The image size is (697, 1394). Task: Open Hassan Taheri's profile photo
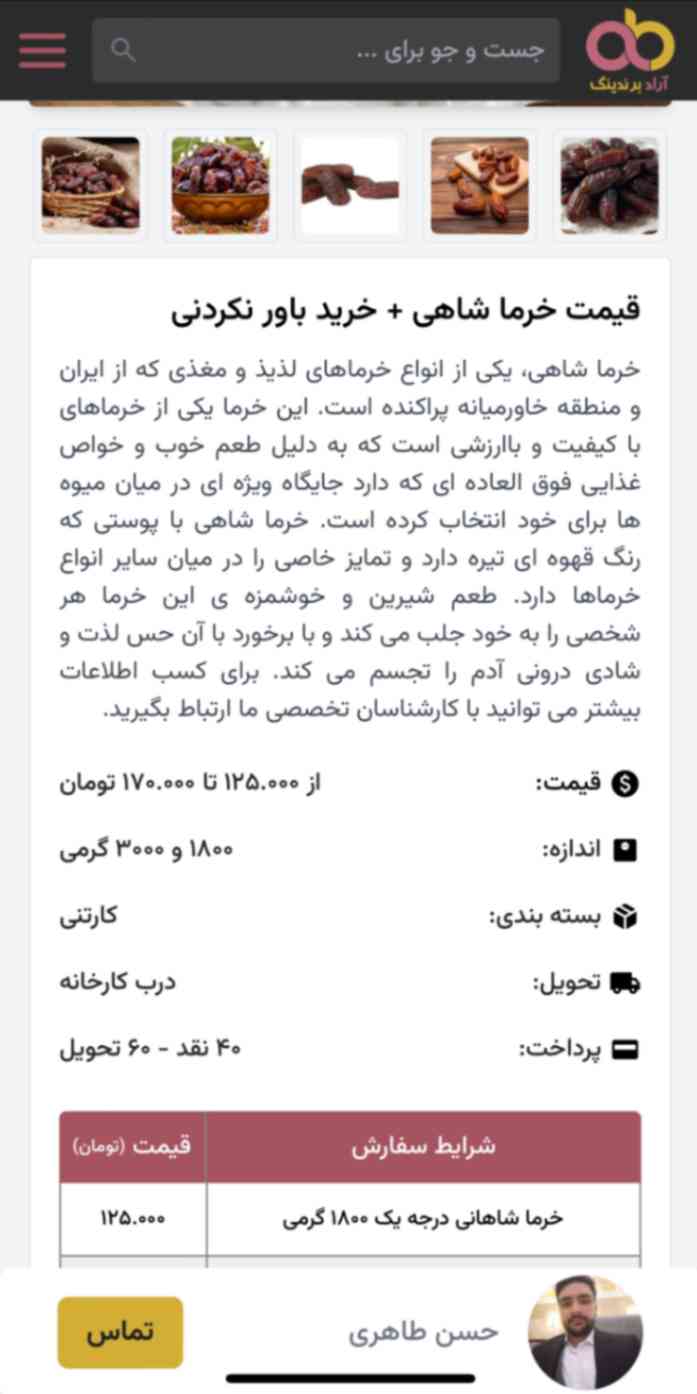click(585, 1332)
